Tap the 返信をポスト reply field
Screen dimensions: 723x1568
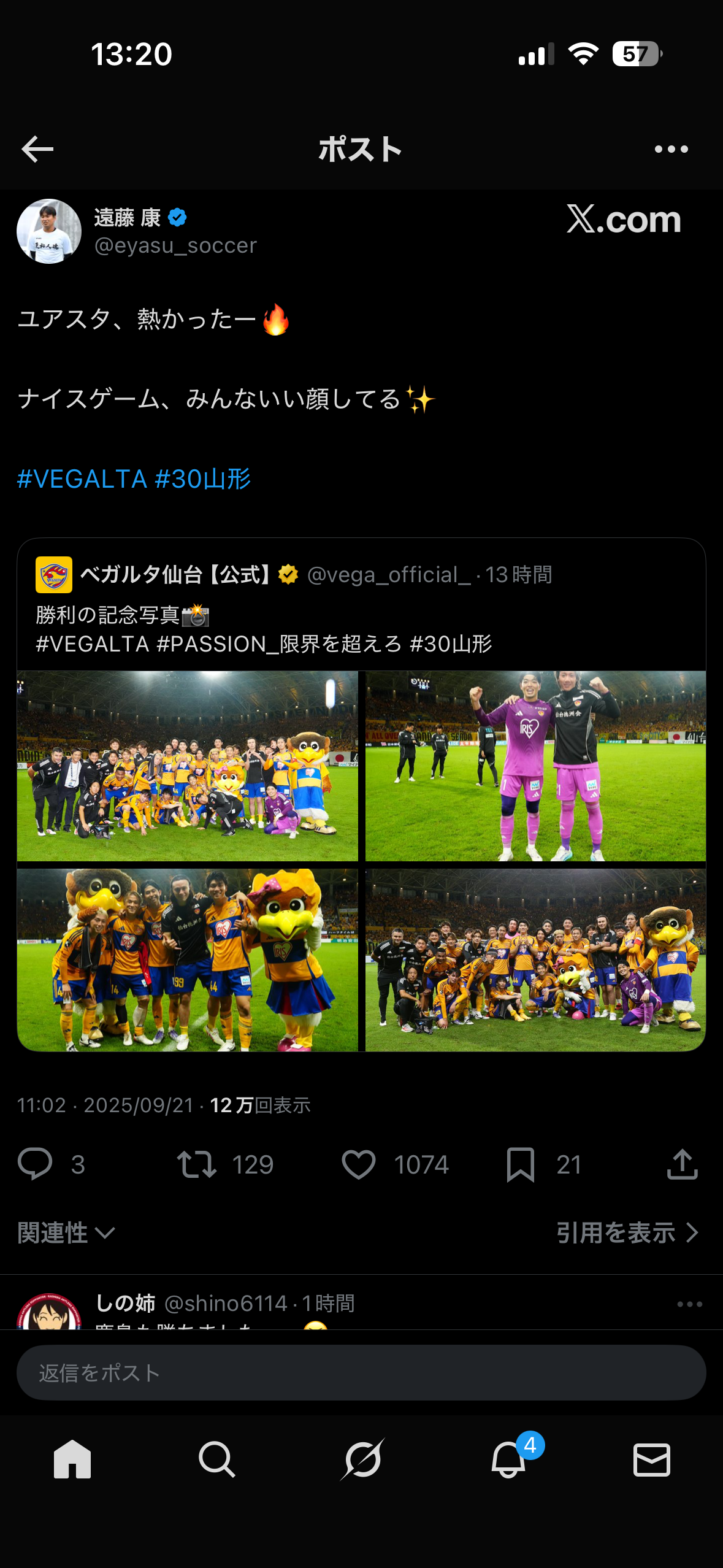(361, 1373)
